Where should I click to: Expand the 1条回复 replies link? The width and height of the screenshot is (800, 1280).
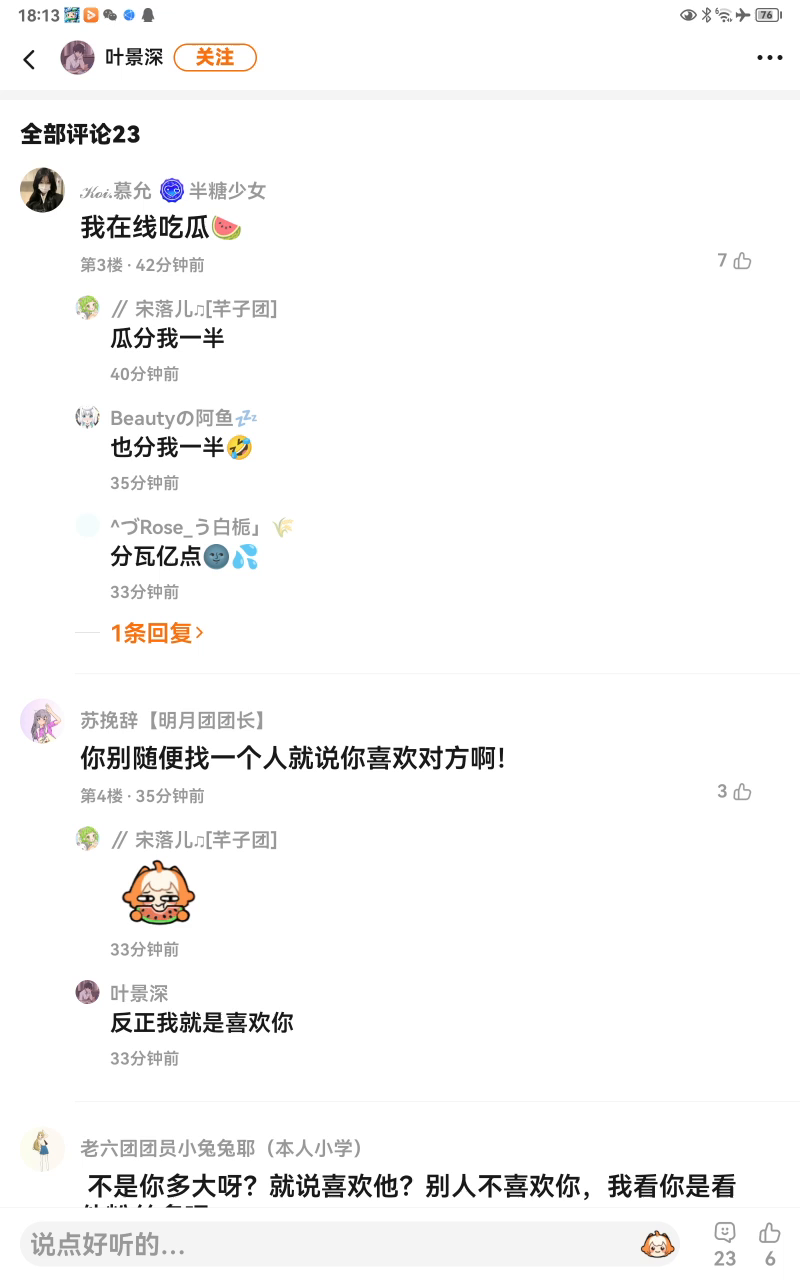click(157, 633)
